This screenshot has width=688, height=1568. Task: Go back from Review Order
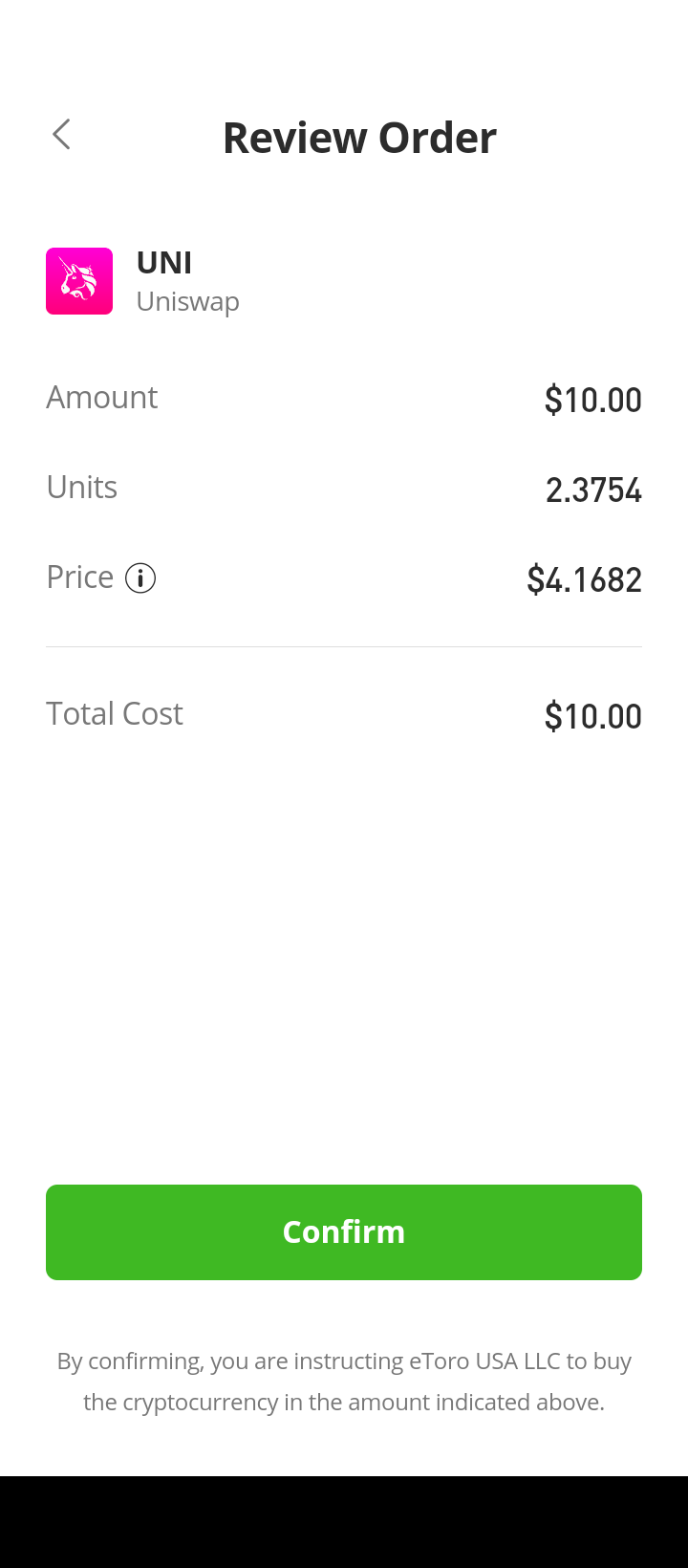(61, 135)
